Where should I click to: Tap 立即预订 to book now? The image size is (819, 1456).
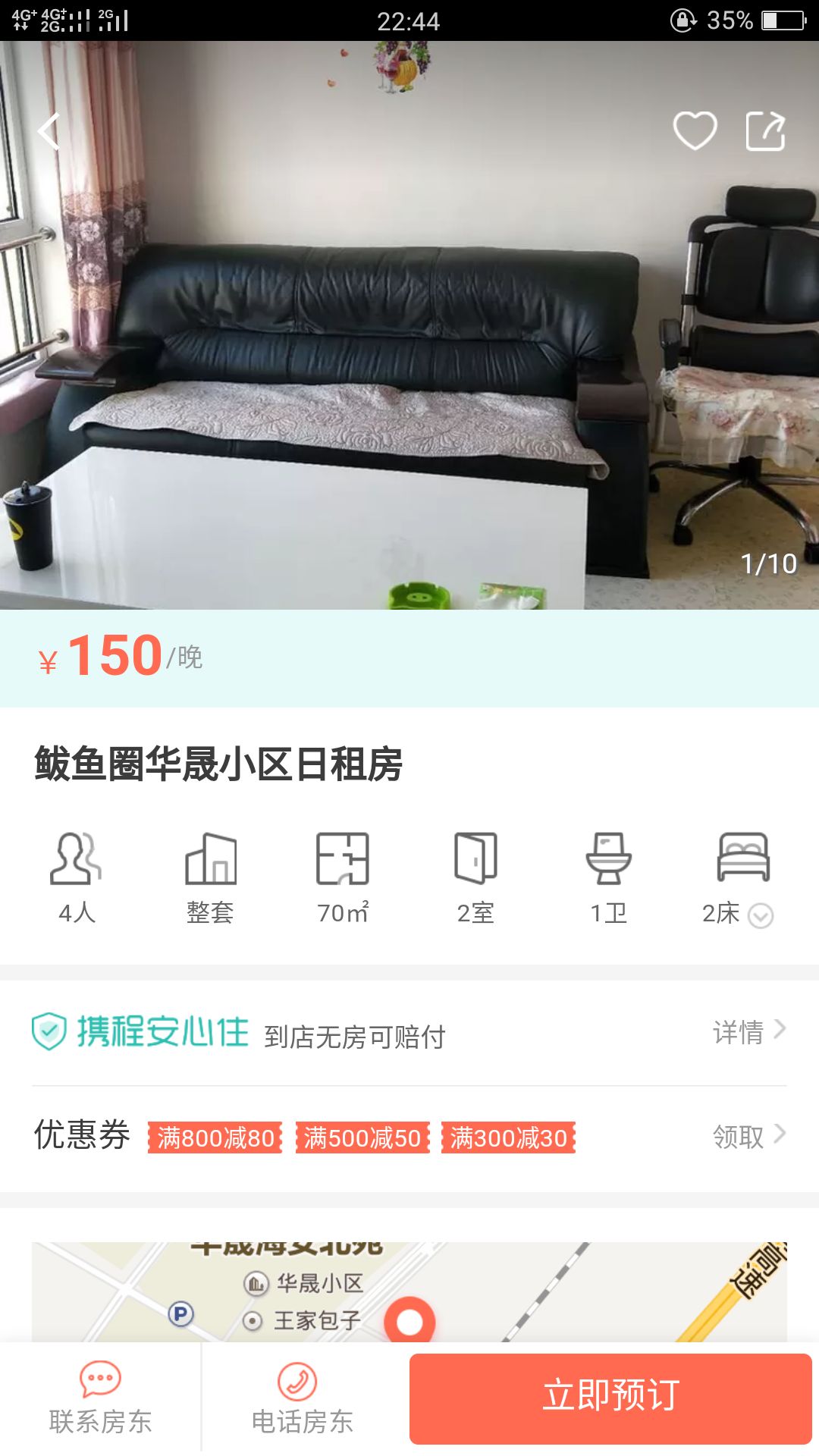[610, 1398]
